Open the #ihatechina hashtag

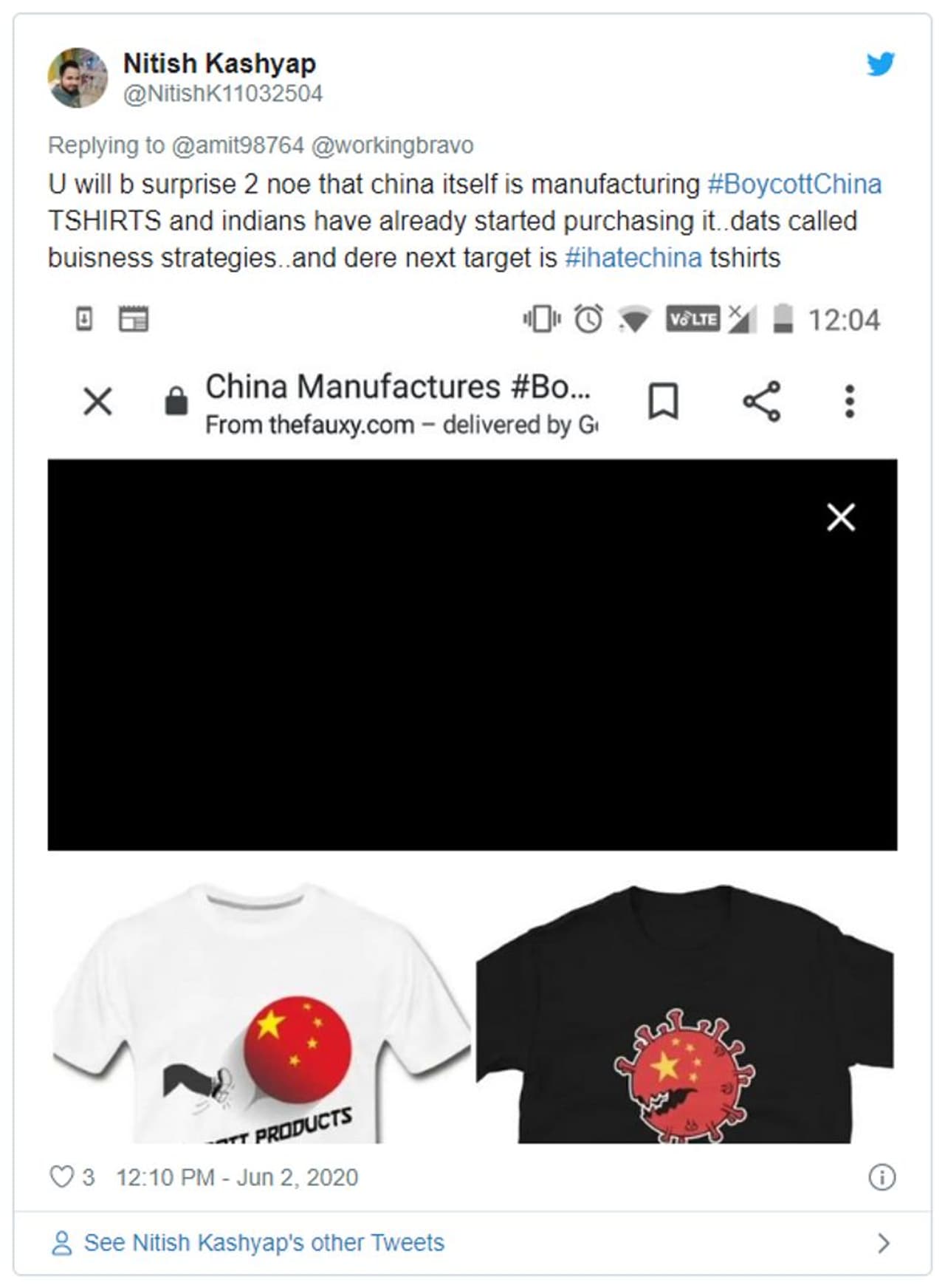[x=633, y=258]
